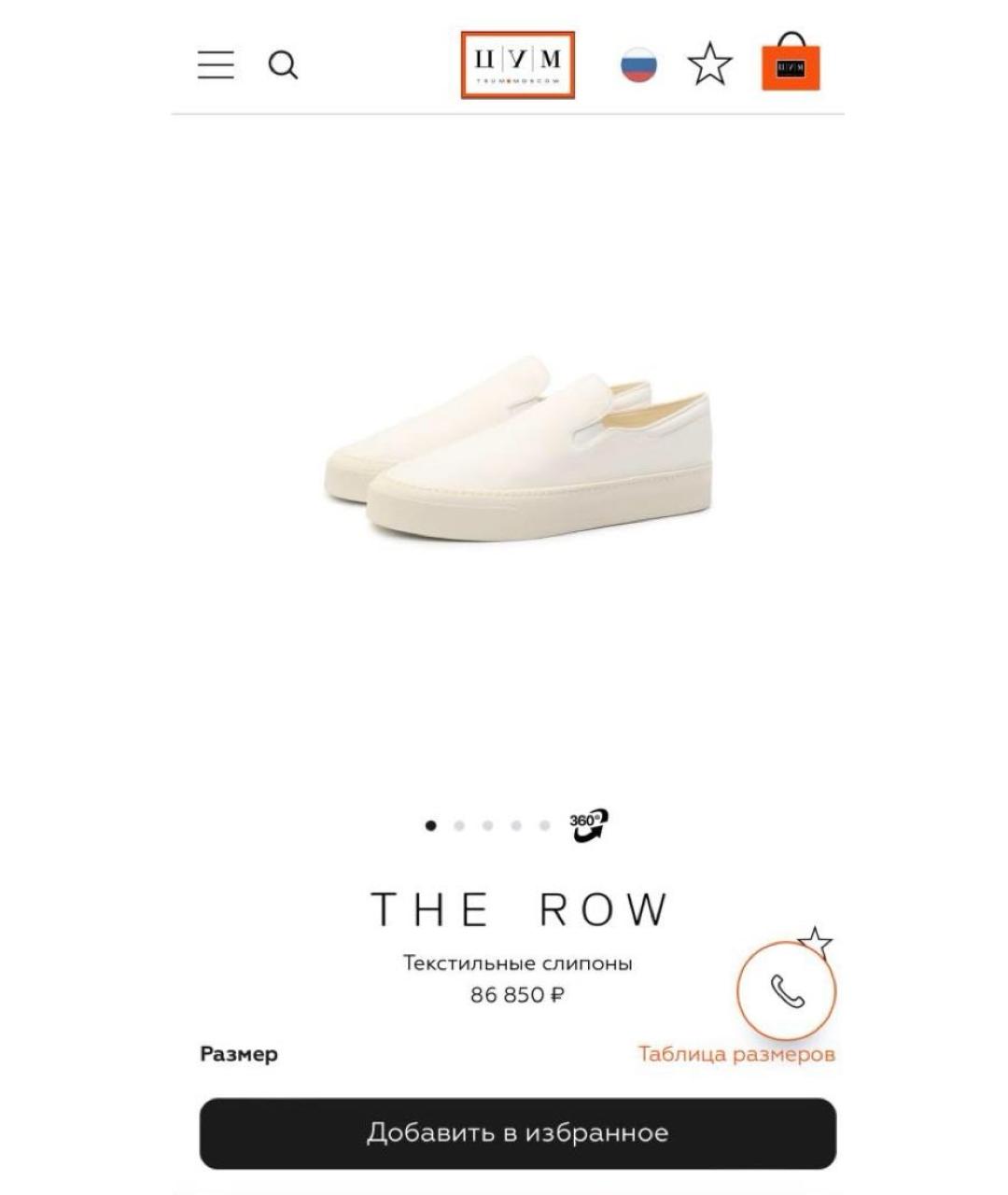Jump to the second product image dot

click(459, 825)
